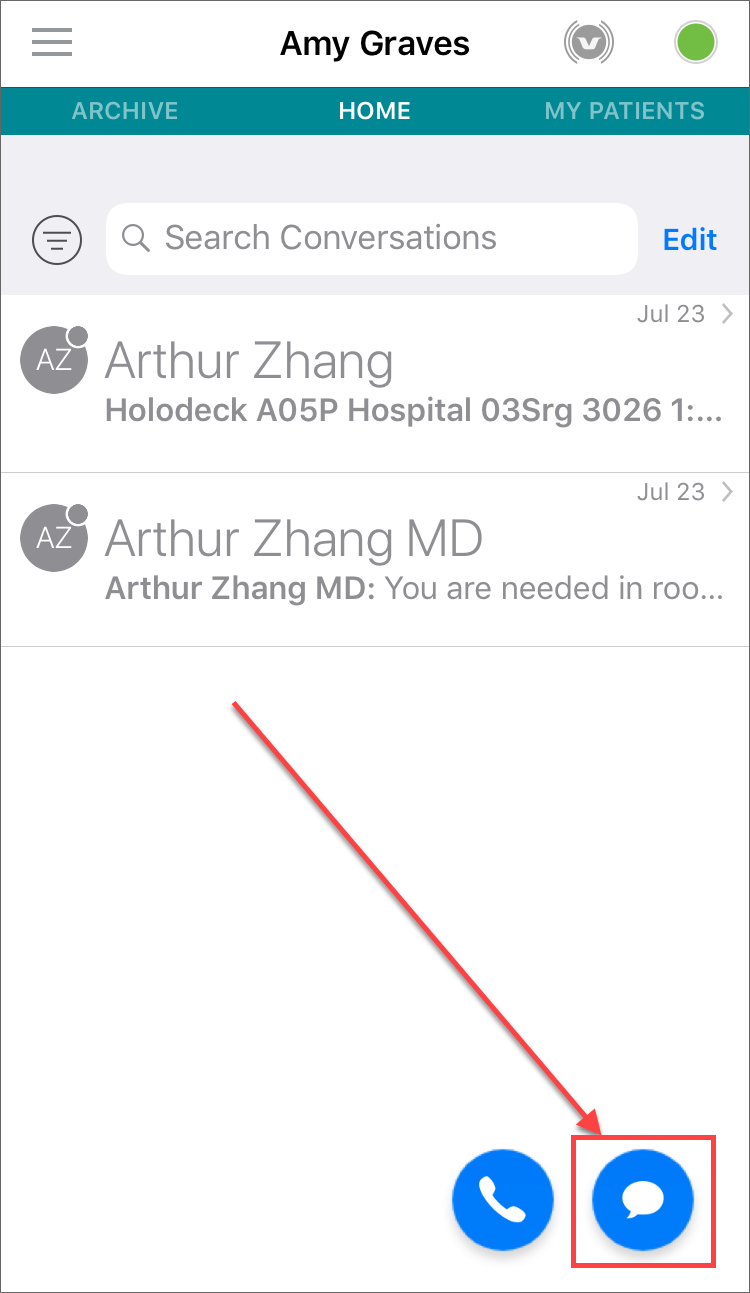Open the hamburger navigation menu
The width and height of the screenshot is (750, 1293).
tap(51, 42)
